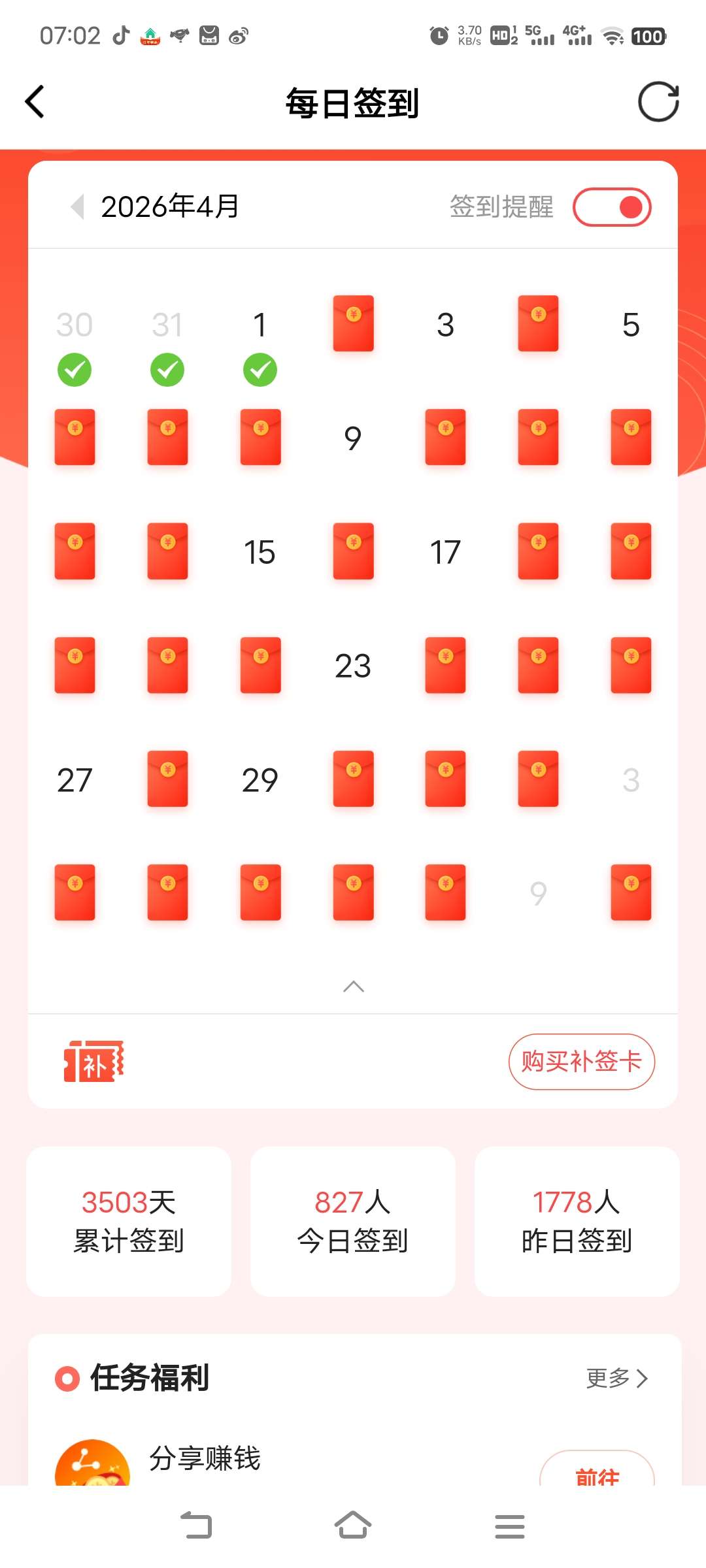The image size is (706, 1568).
Task: Select April 27 in the calendar
Action: pos(75,779)
